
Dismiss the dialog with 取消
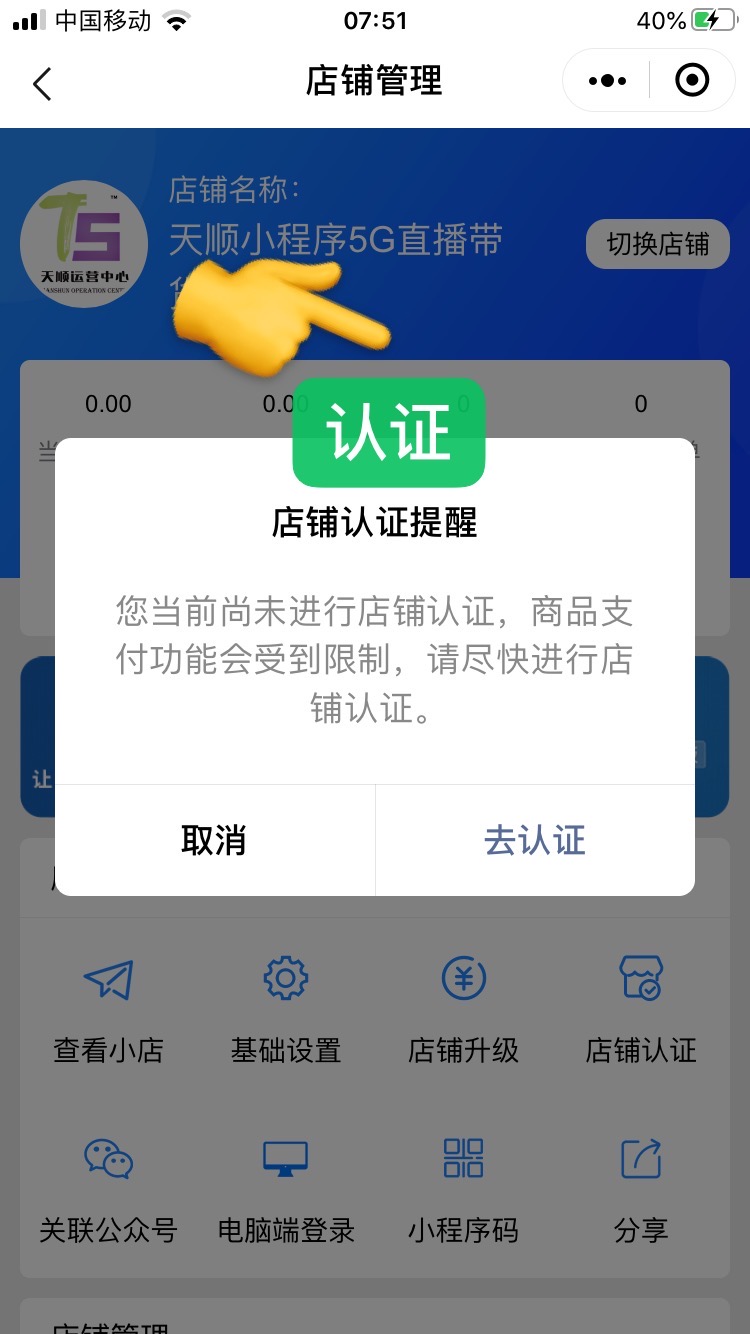point(214,840)
